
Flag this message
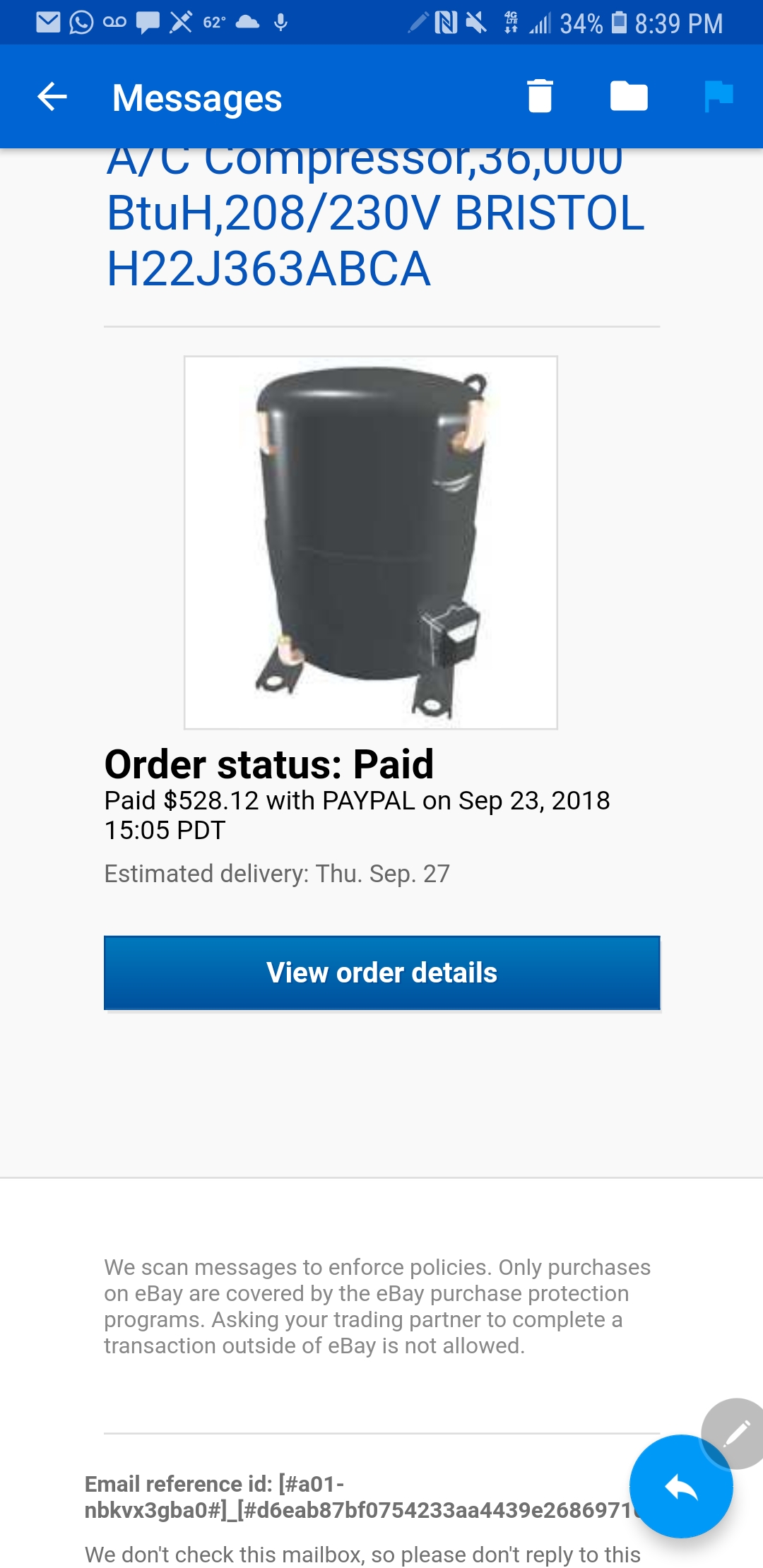click(x=718, y=96)
